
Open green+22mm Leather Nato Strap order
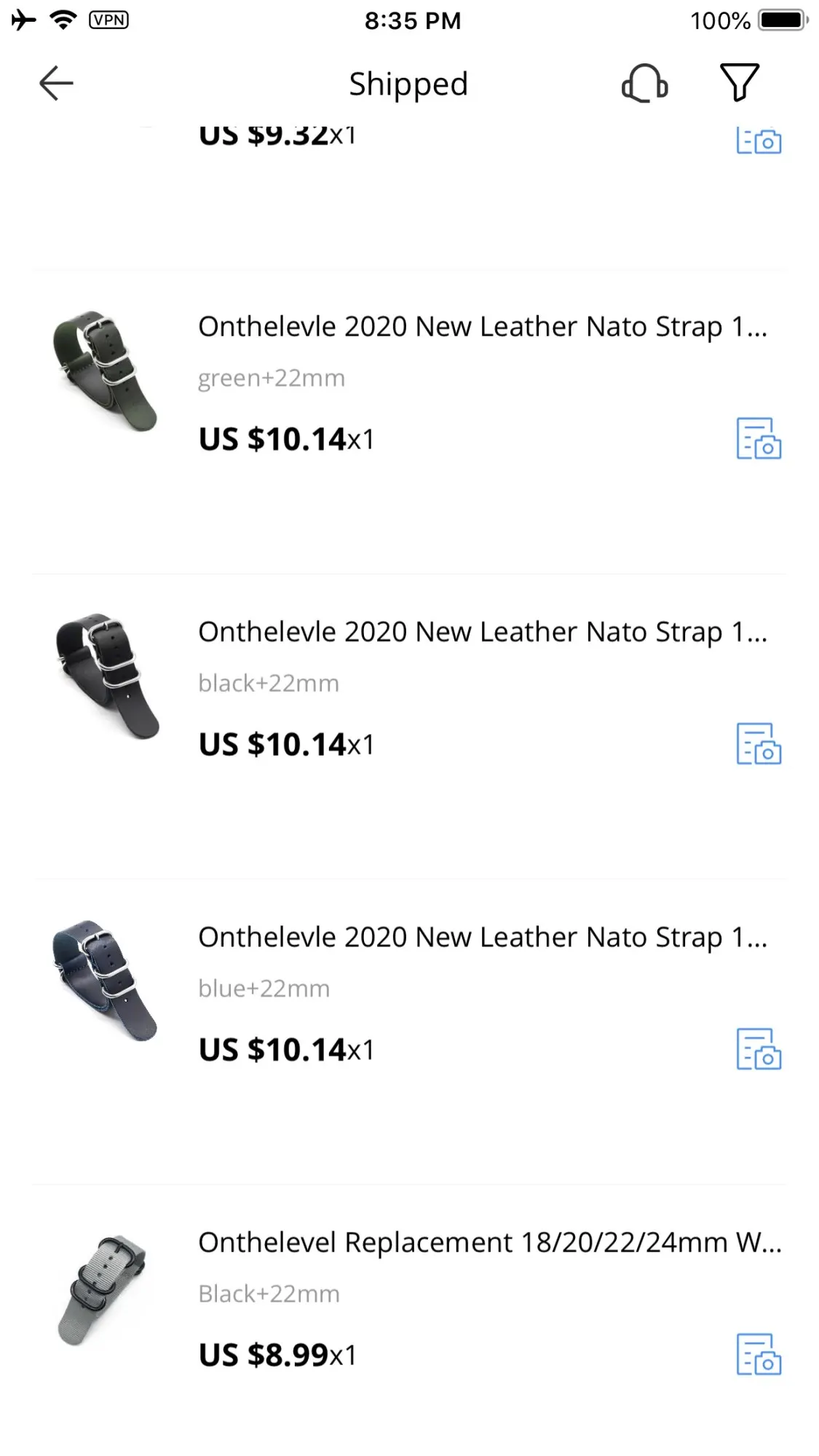tap(482, 328)
